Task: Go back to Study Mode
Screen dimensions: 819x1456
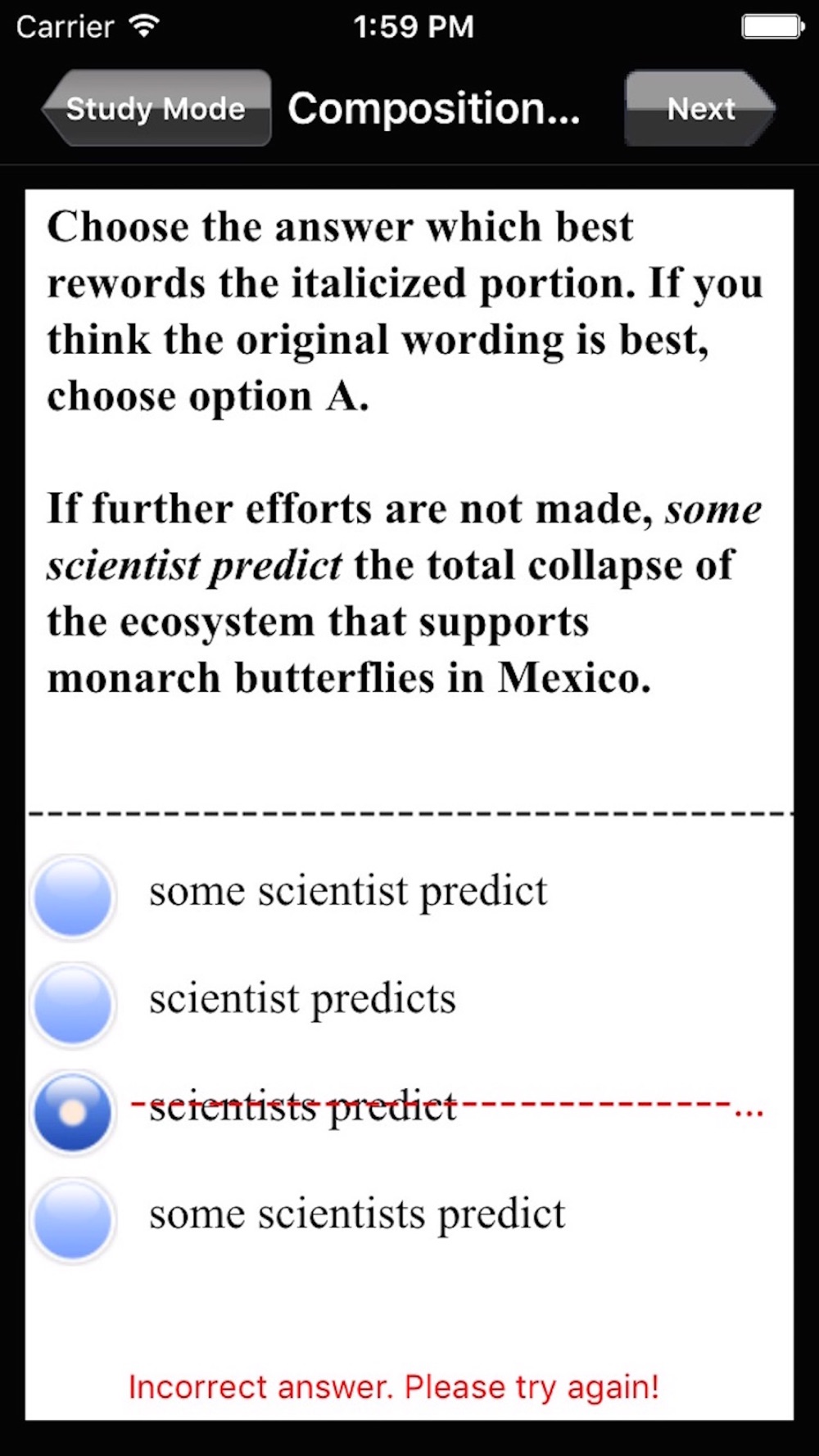Action: [156, 108]
